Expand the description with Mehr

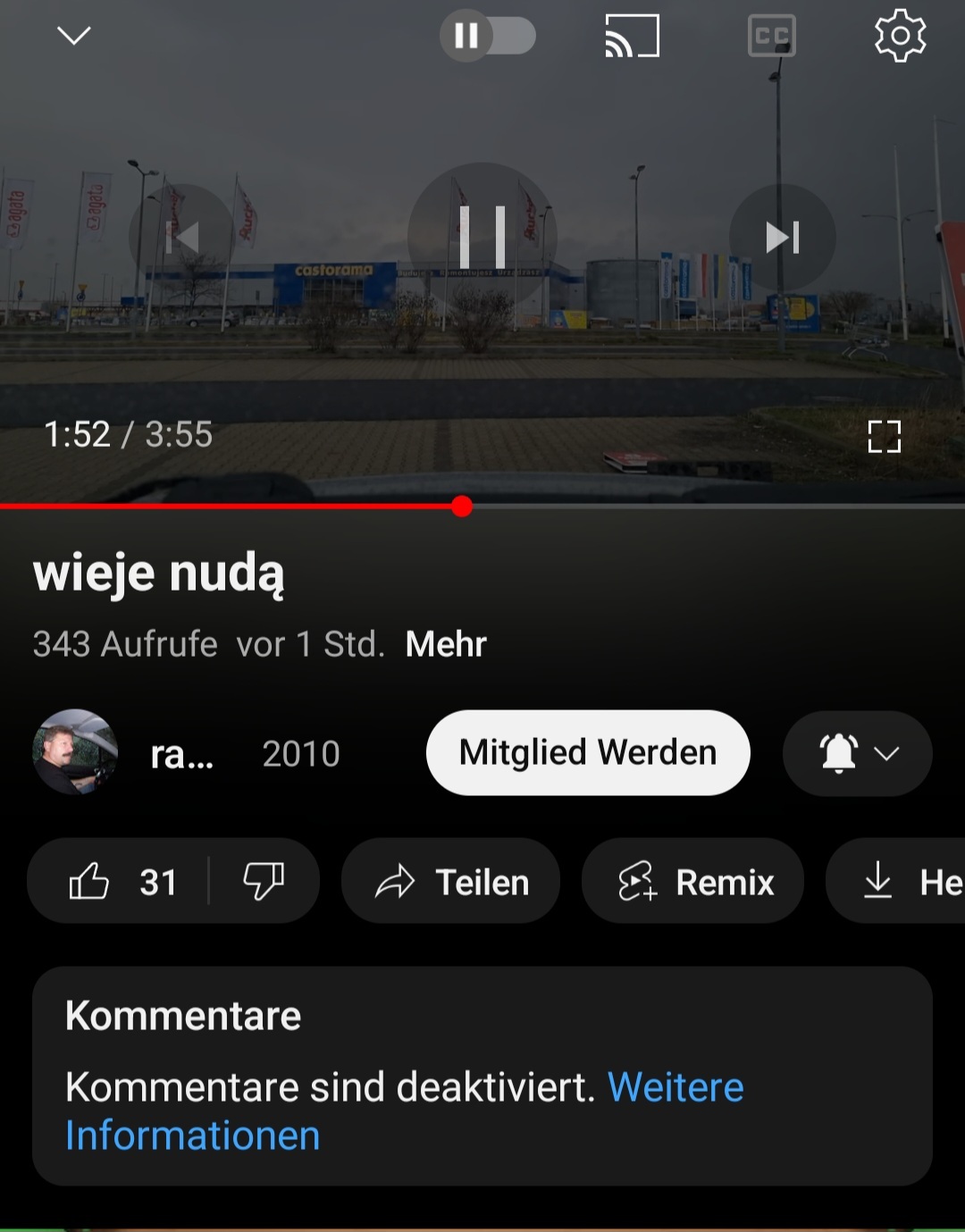[446, 644]
